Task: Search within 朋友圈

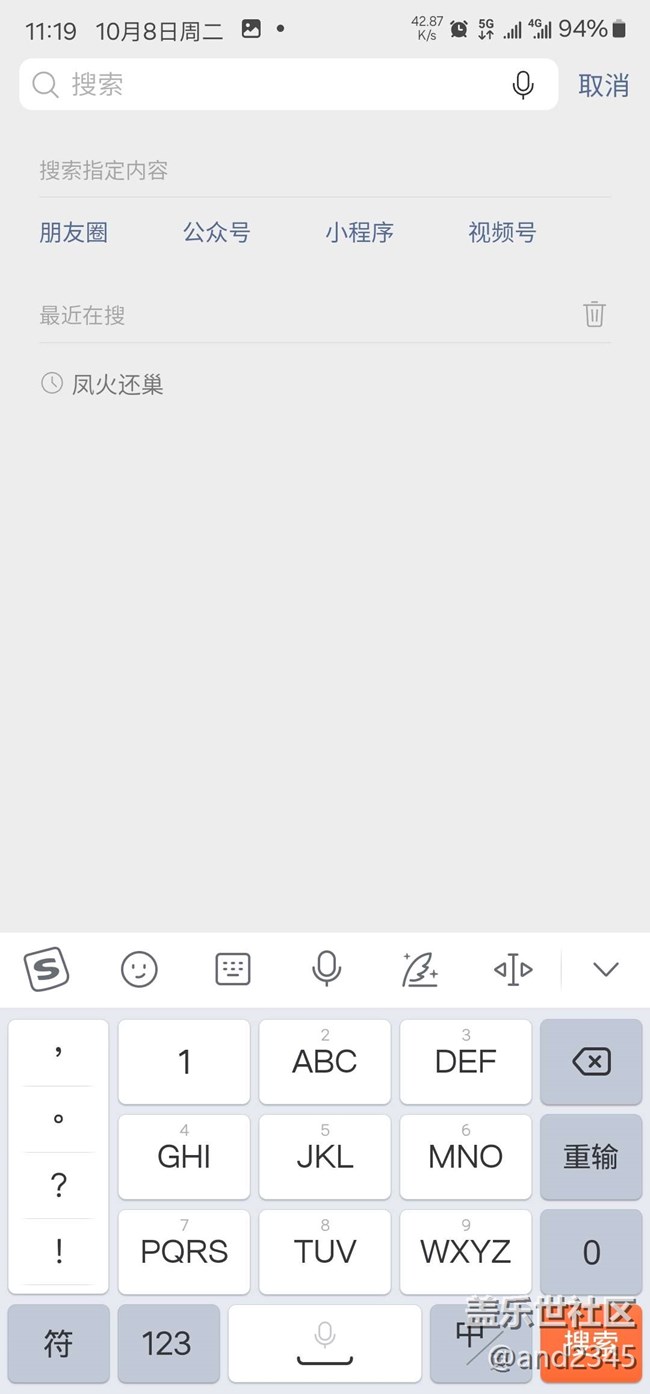Action: tap(74, 233)
